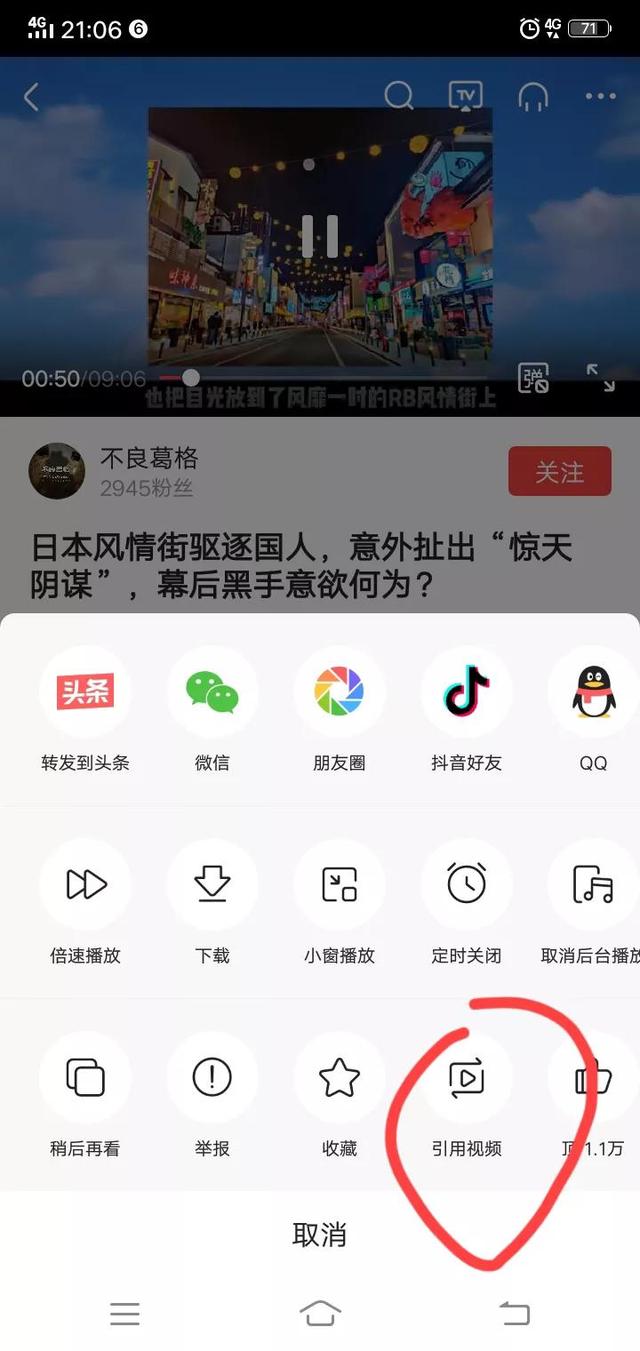Share to 微信
Viewport: 640px width, 1351px height.
point(212,692)
